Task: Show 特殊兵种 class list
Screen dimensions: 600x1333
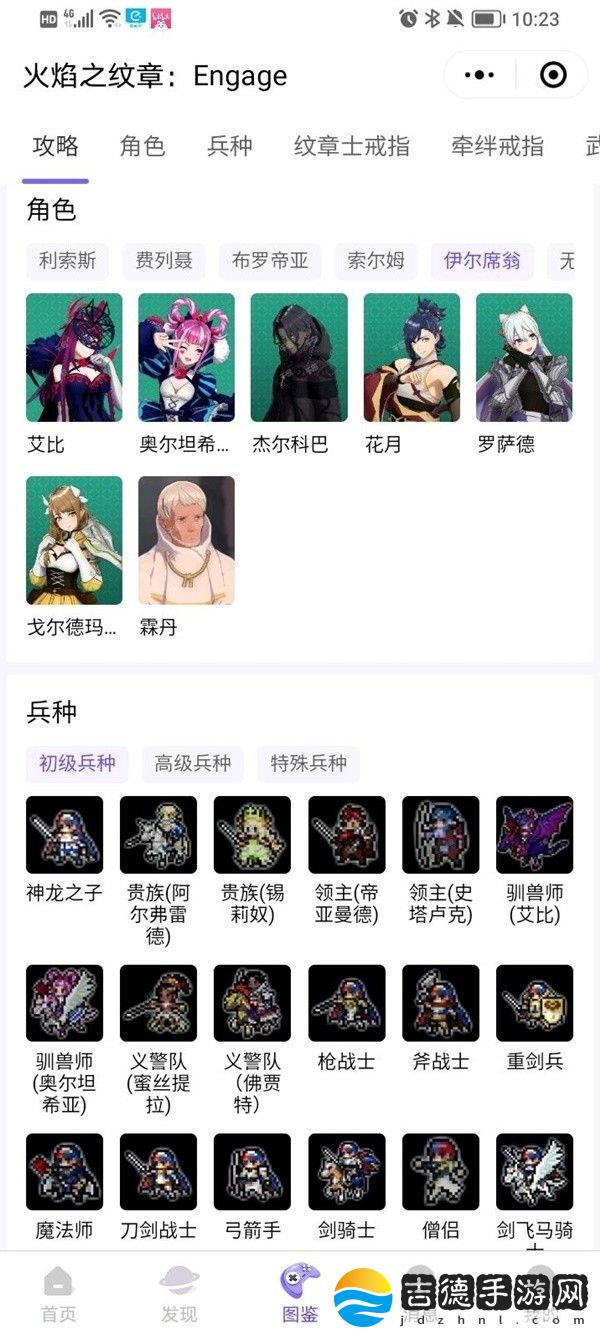Action: click(309, 764)
